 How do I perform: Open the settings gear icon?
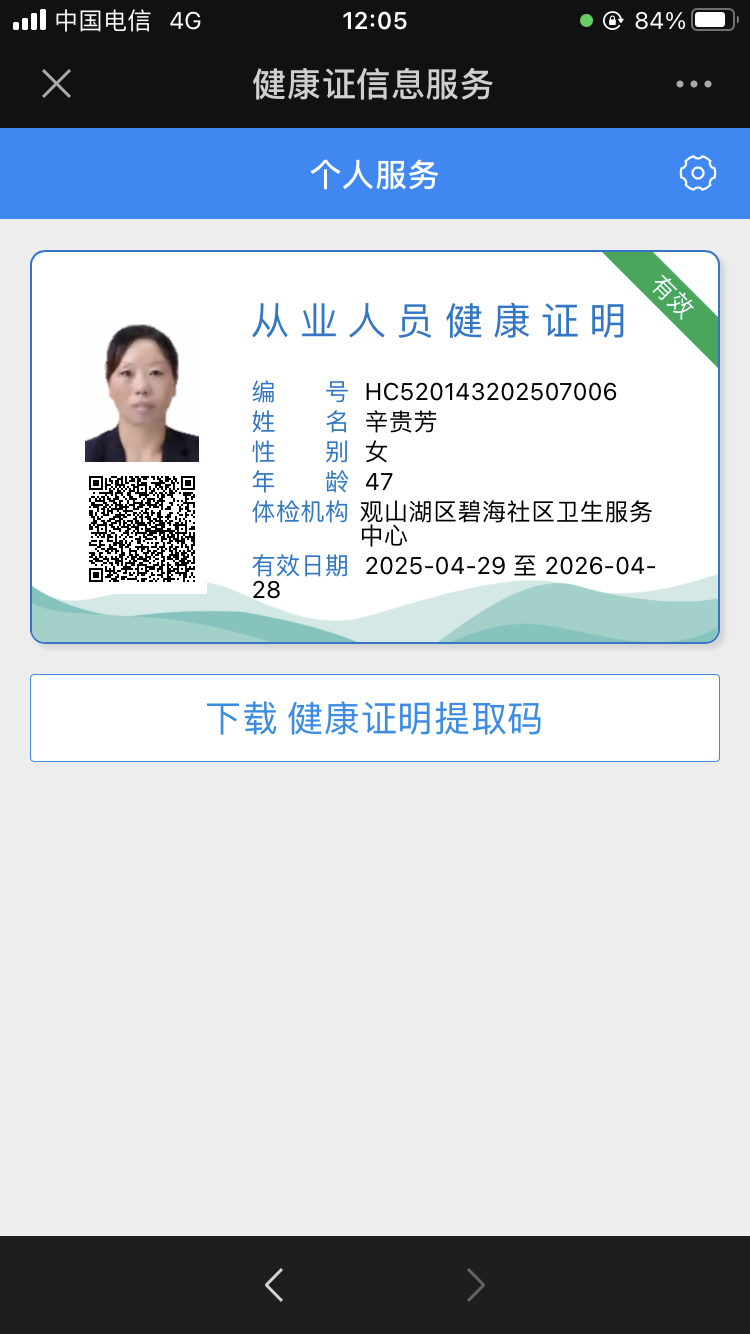tap(697, 173)
